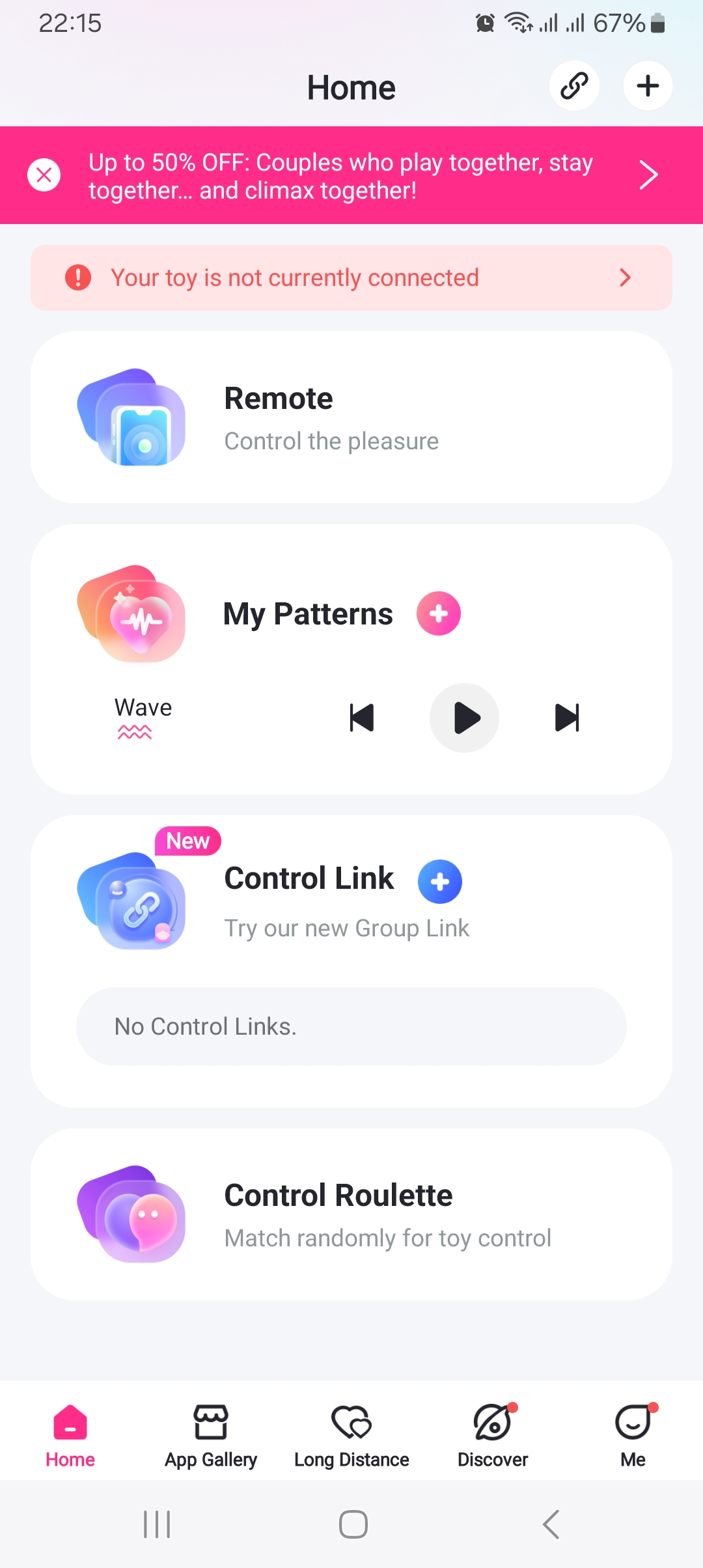703x1568 pixels.
Task: Add a new pattern in My Patterns
Action: click(439, 613)
